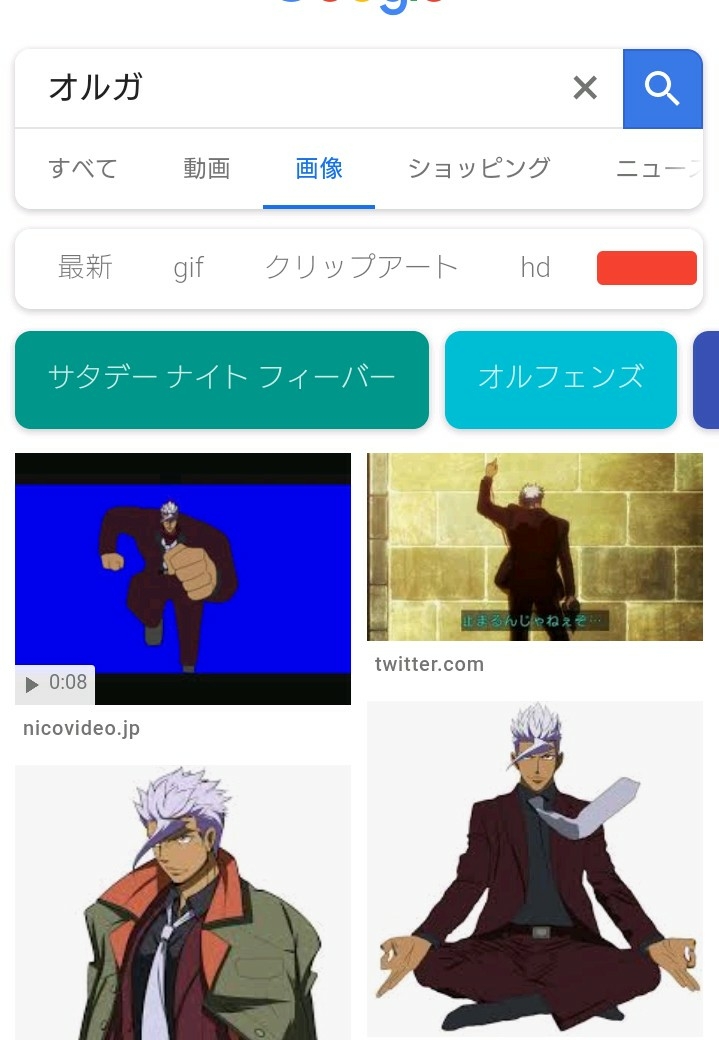Filter by the red color swatch
The image size is (719, 1040).
646,268
